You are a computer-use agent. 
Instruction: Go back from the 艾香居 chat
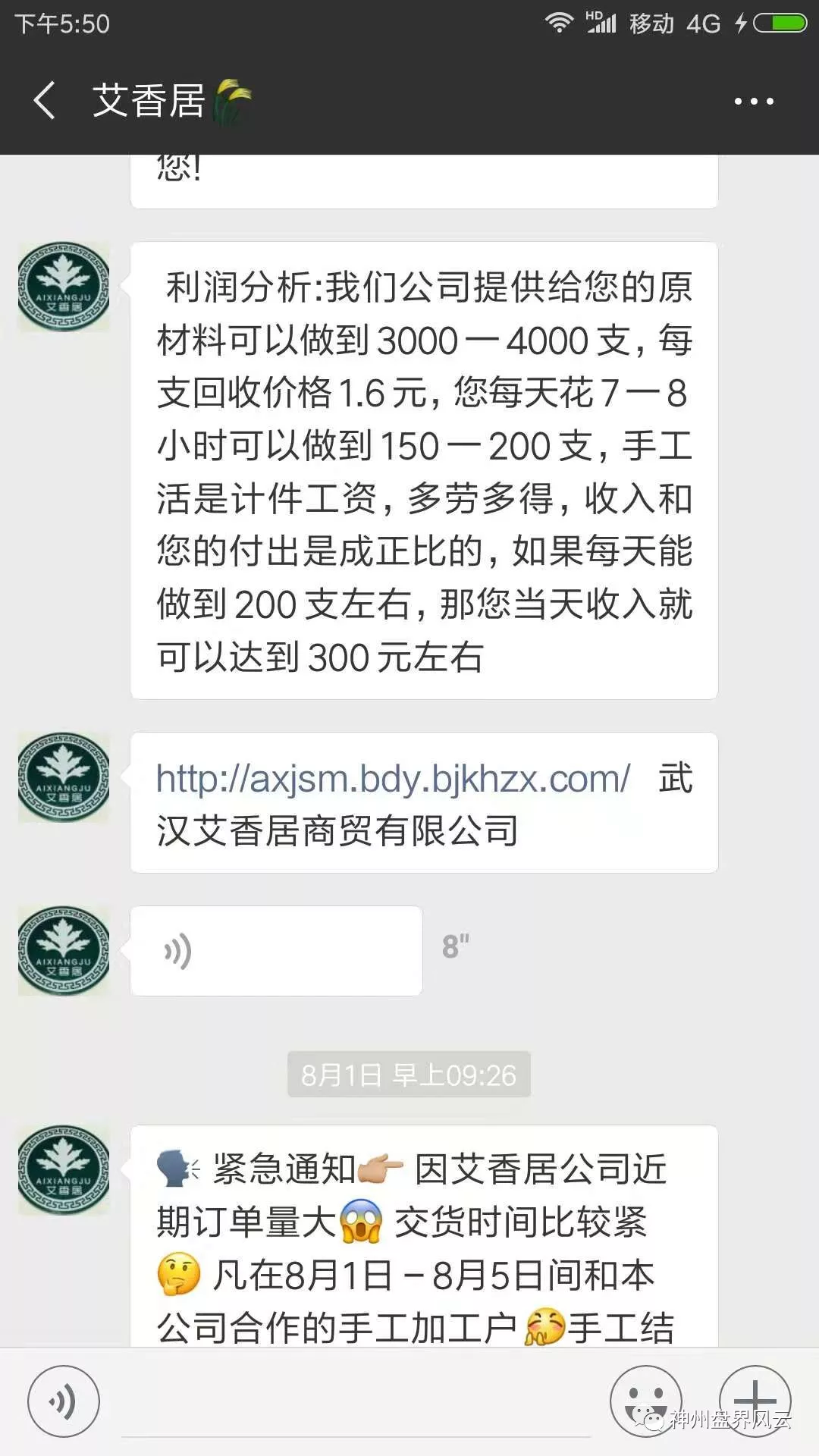44,101
